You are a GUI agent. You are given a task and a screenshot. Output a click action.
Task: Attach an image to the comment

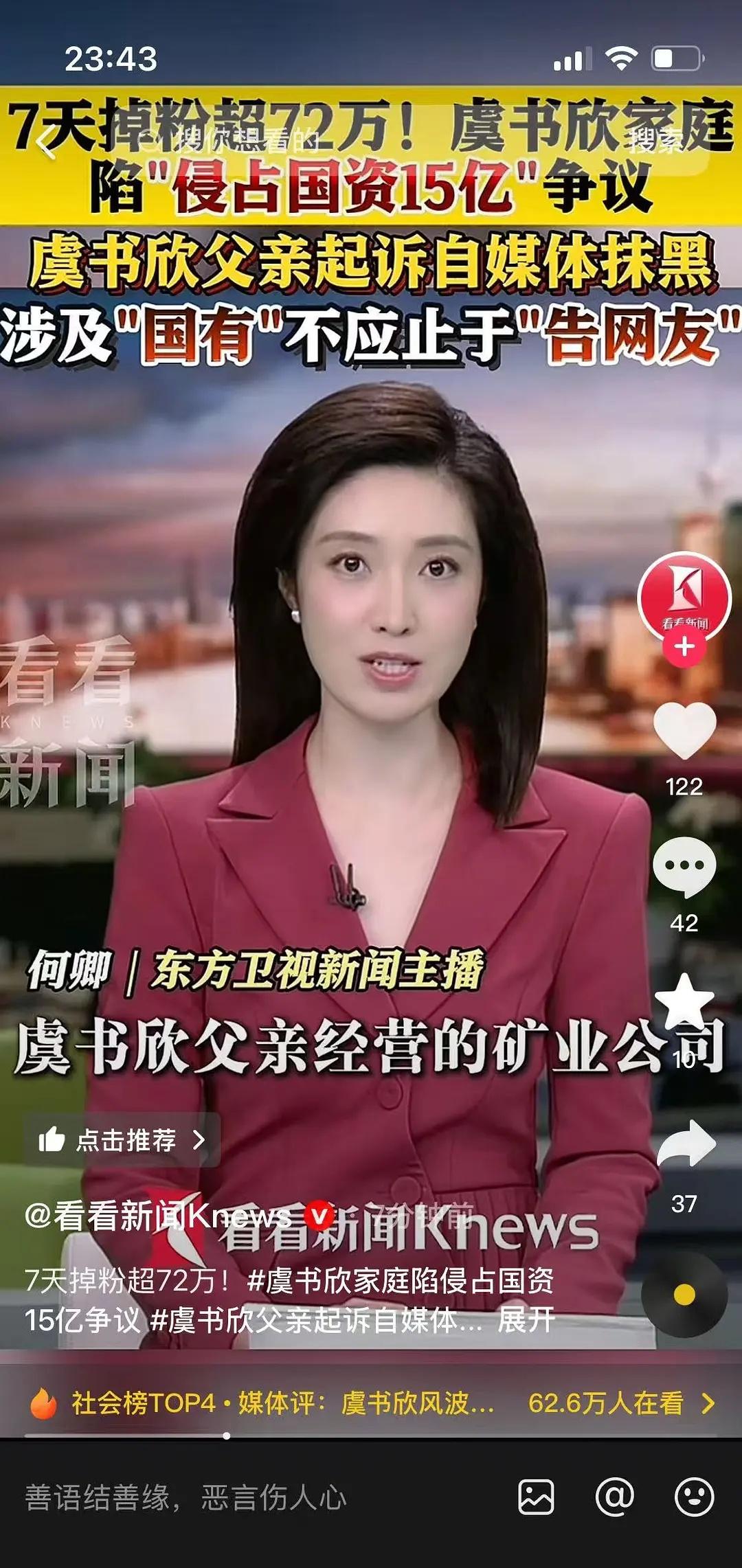536,1498
